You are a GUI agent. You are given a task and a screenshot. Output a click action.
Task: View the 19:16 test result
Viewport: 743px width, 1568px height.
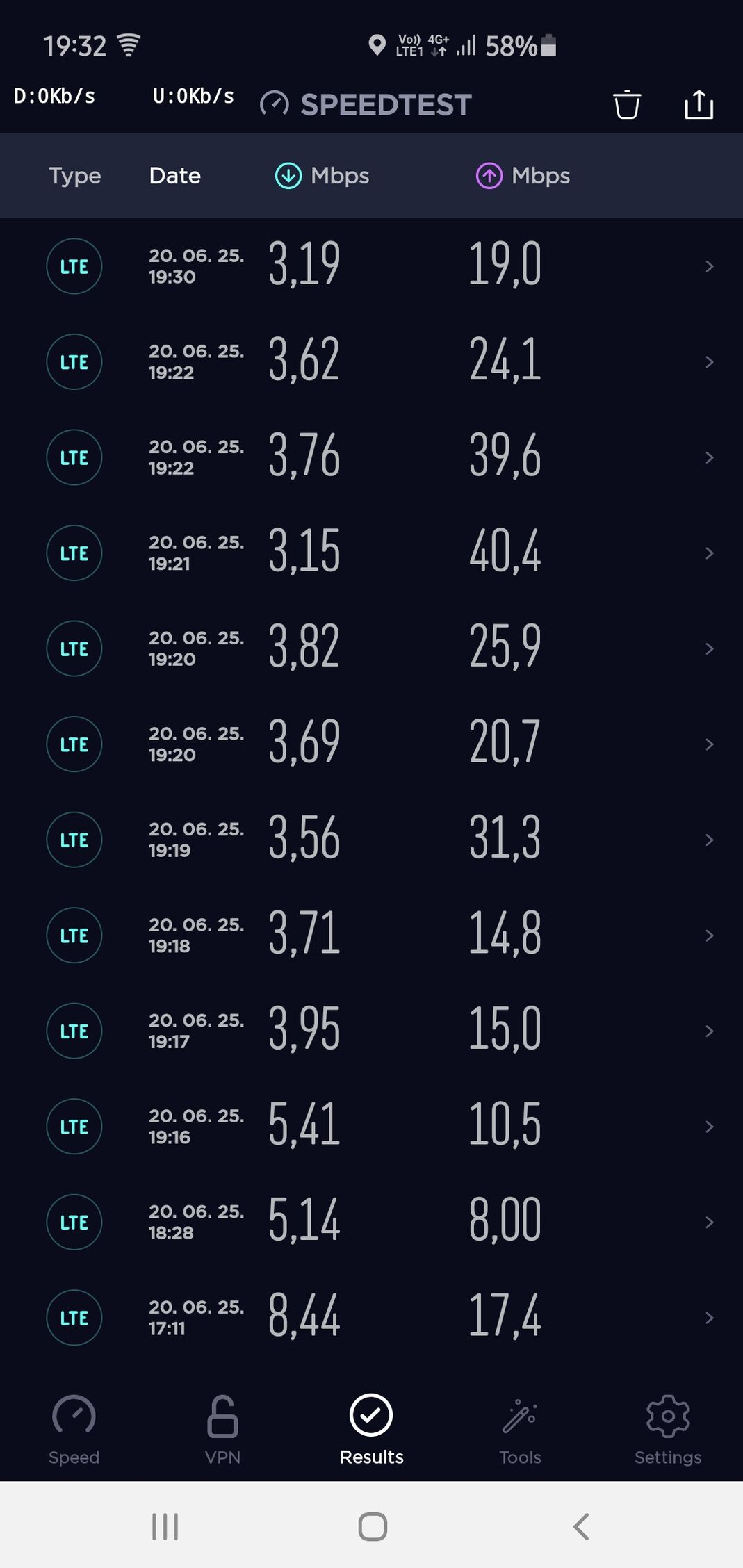[371, 1127]
